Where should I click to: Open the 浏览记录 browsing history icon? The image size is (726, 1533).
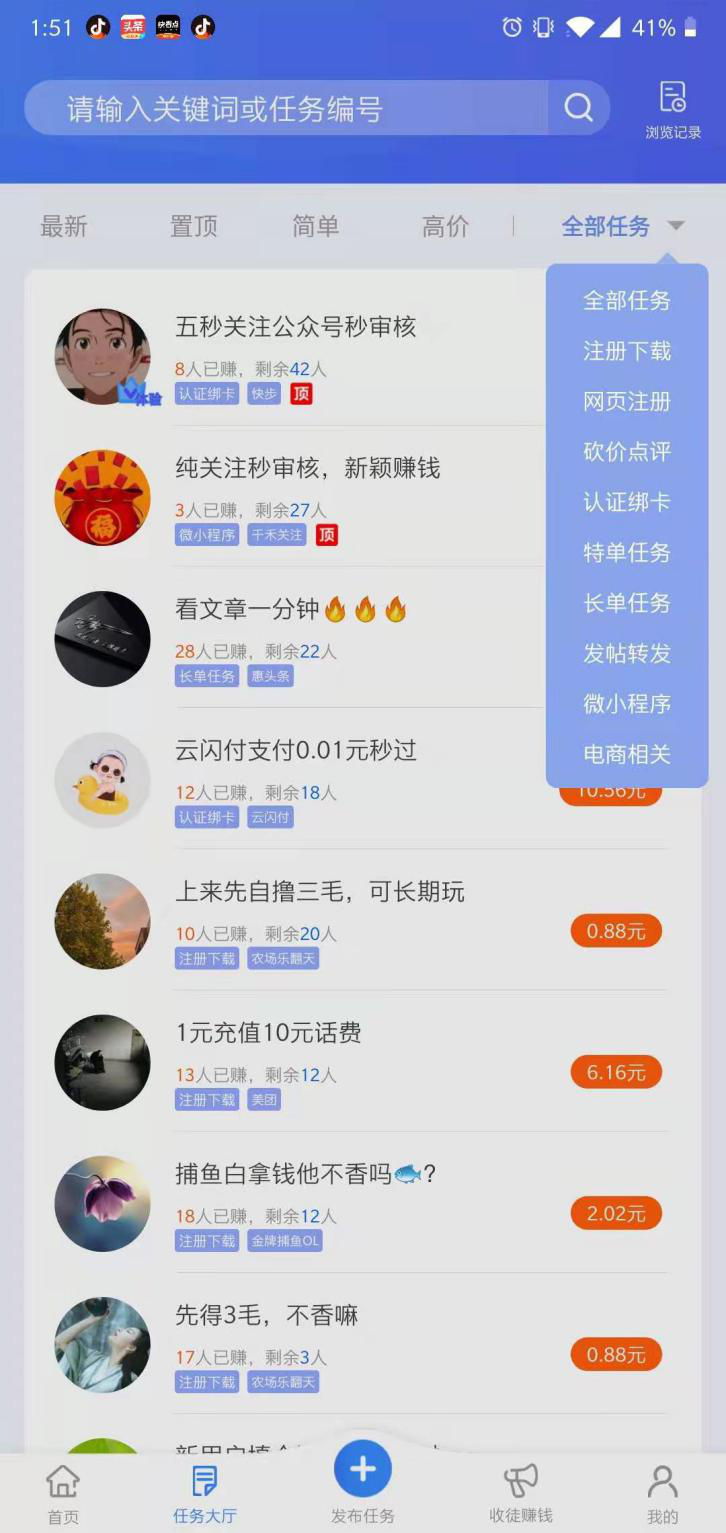pyautogui.click(x=673, y=105)
